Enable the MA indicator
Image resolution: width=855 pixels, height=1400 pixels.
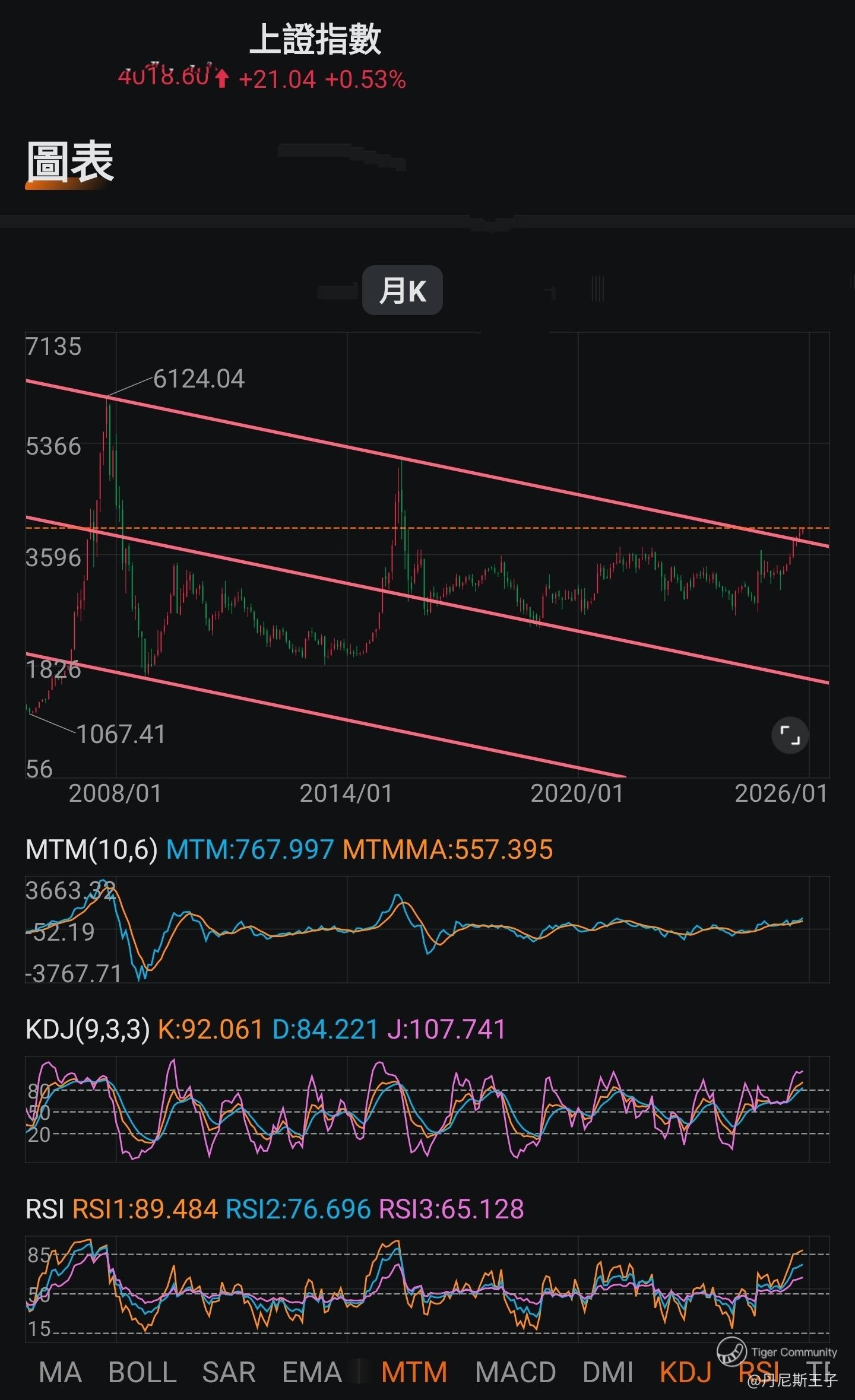[60, 1372]
